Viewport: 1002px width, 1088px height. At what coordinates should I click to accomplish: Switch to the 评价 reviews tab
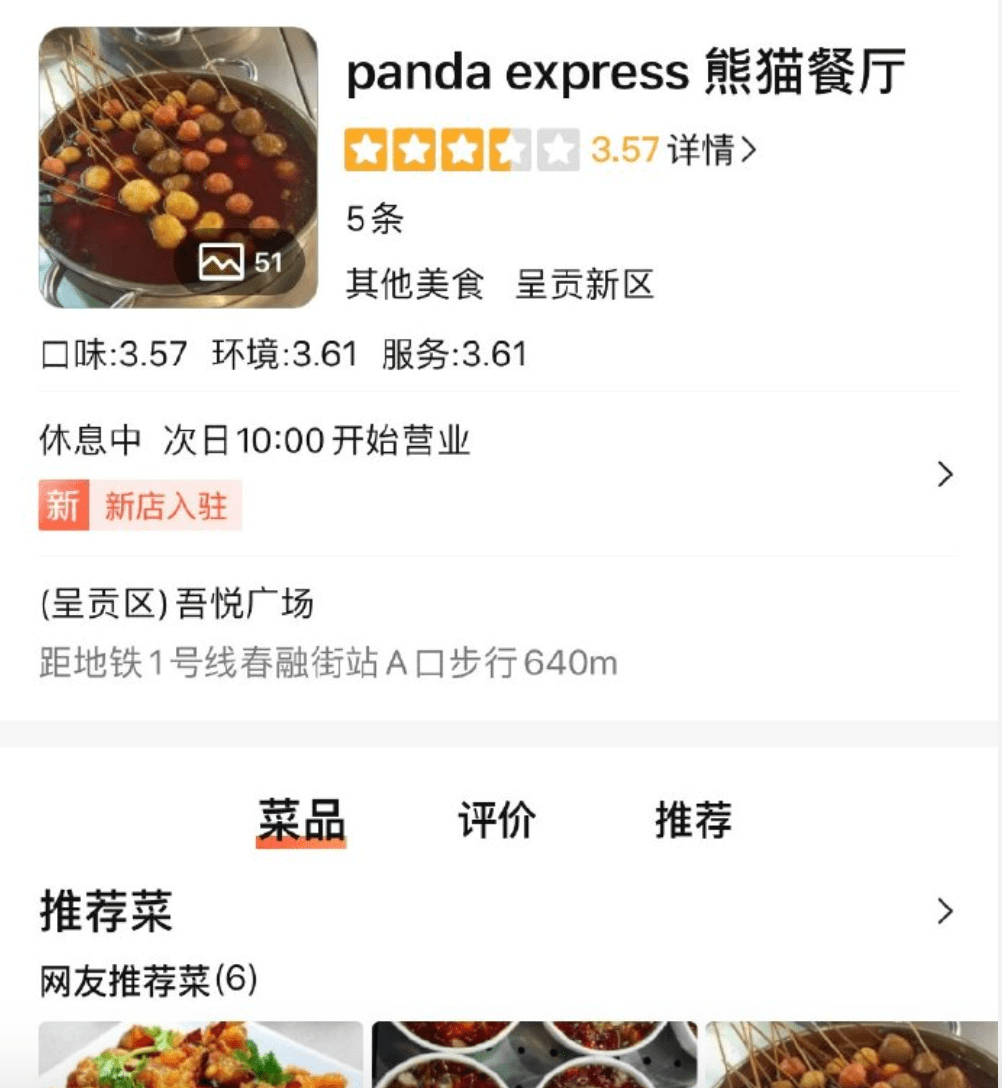pyautogui.click(x=497, y=820)
